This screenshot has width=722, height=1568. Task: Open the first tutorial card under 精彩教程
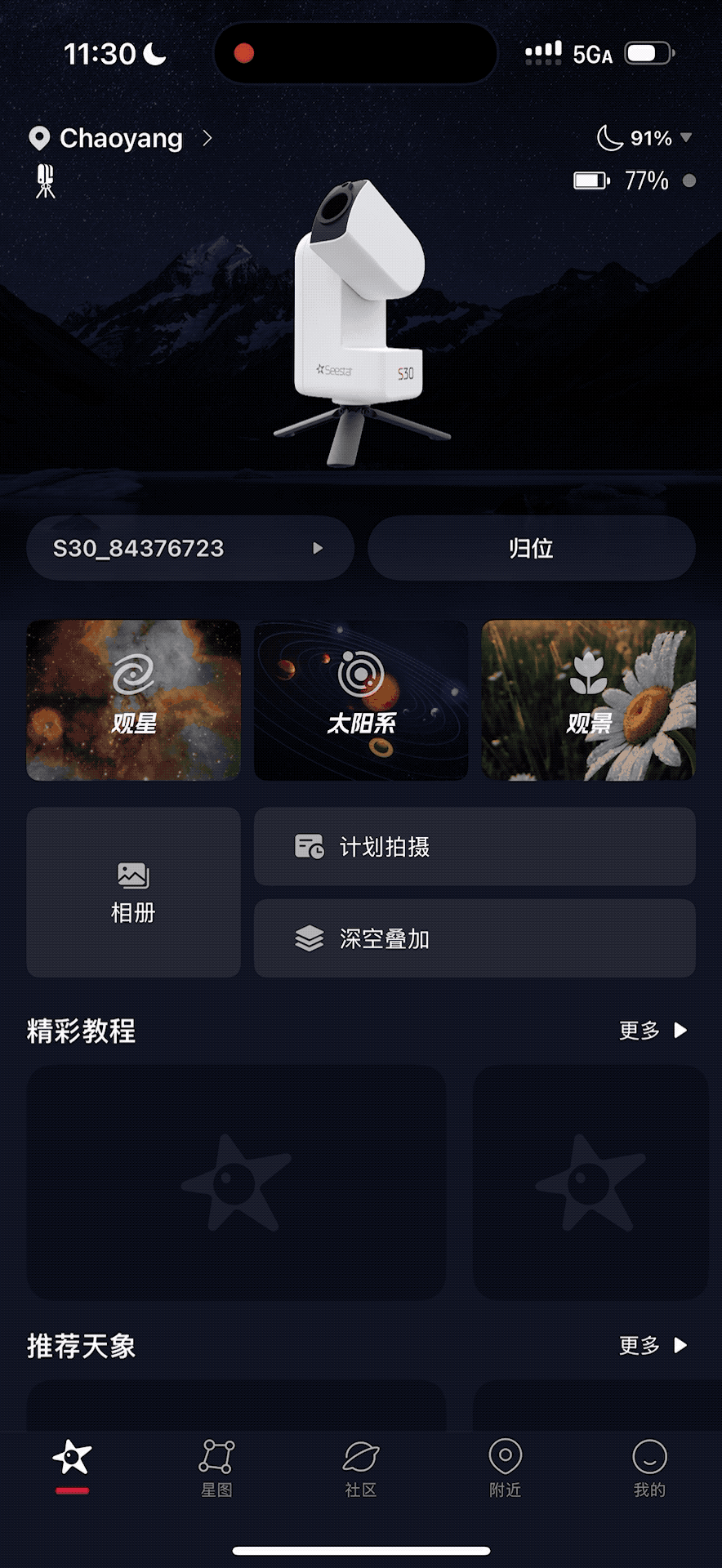(236, 1182)
